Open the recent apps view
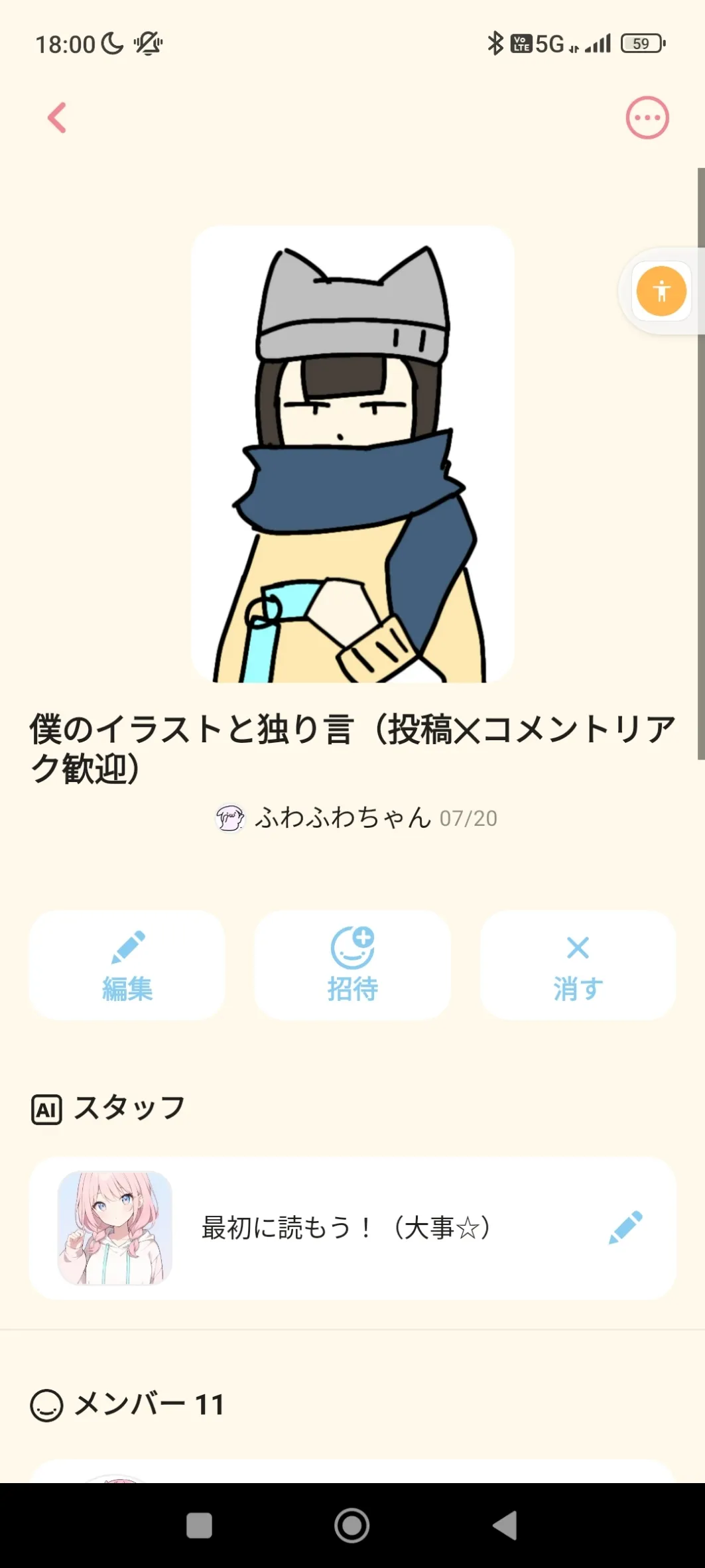The height and width of the screenshot is (1568, 705). [x=199, y=1526]
